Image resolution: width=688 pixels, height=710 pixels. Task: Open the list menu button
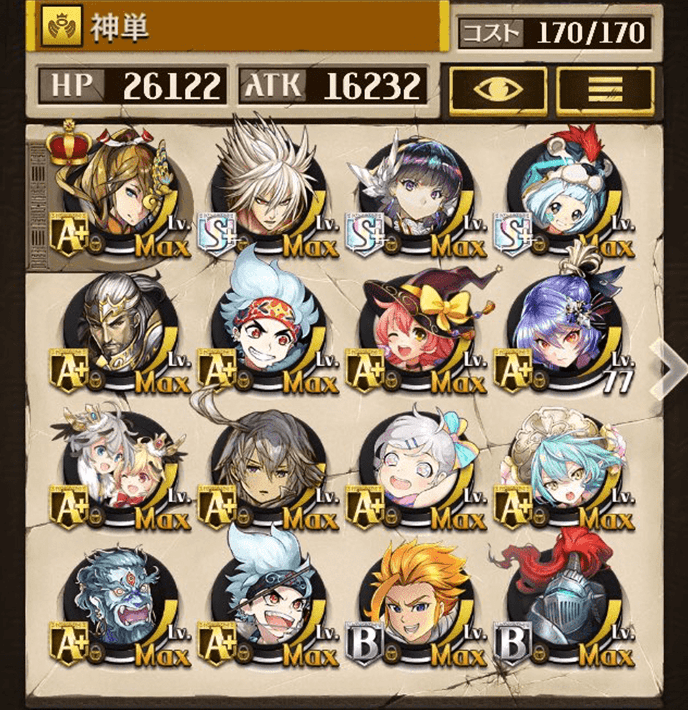tap(602, 90)
